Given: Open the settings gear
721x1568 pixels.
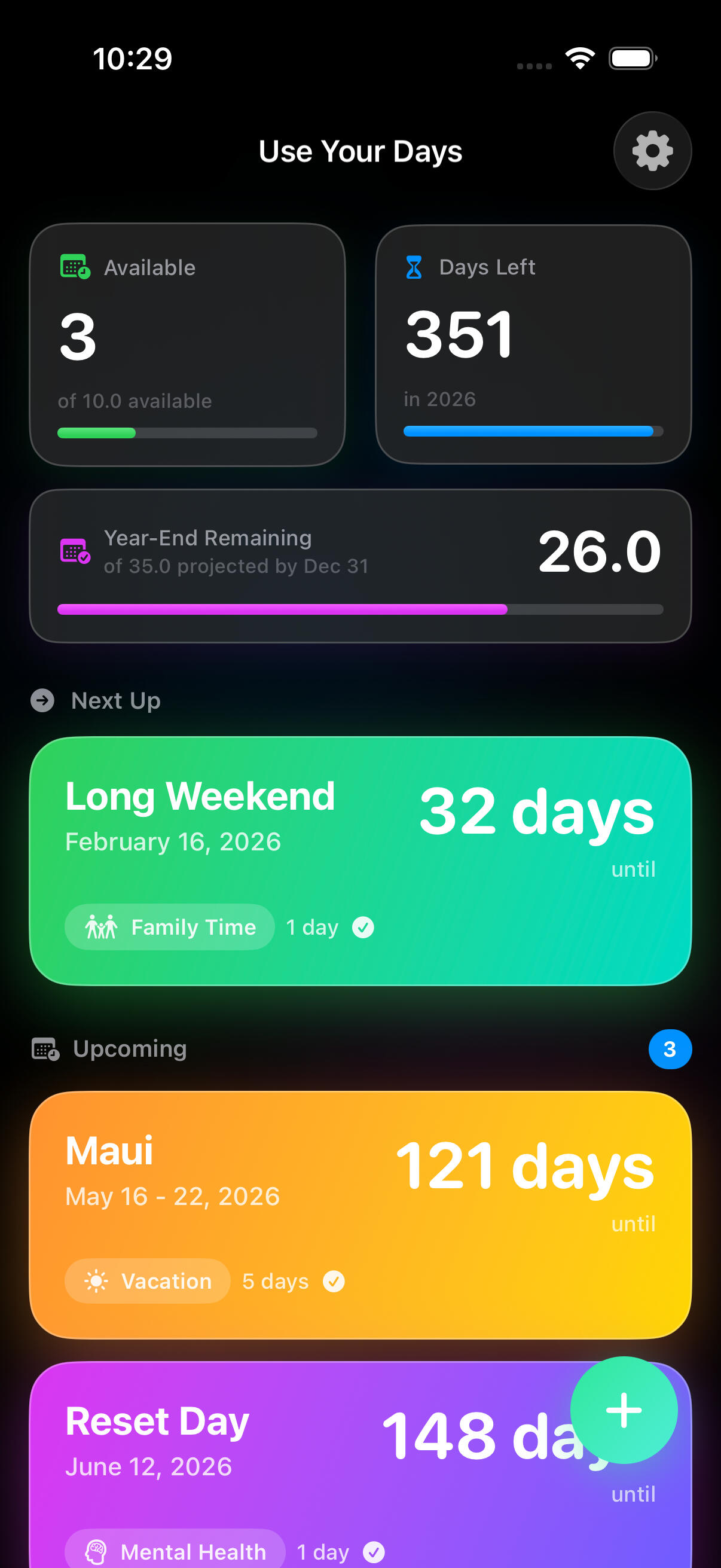Looking at the screenshot, I should [652, 151].
